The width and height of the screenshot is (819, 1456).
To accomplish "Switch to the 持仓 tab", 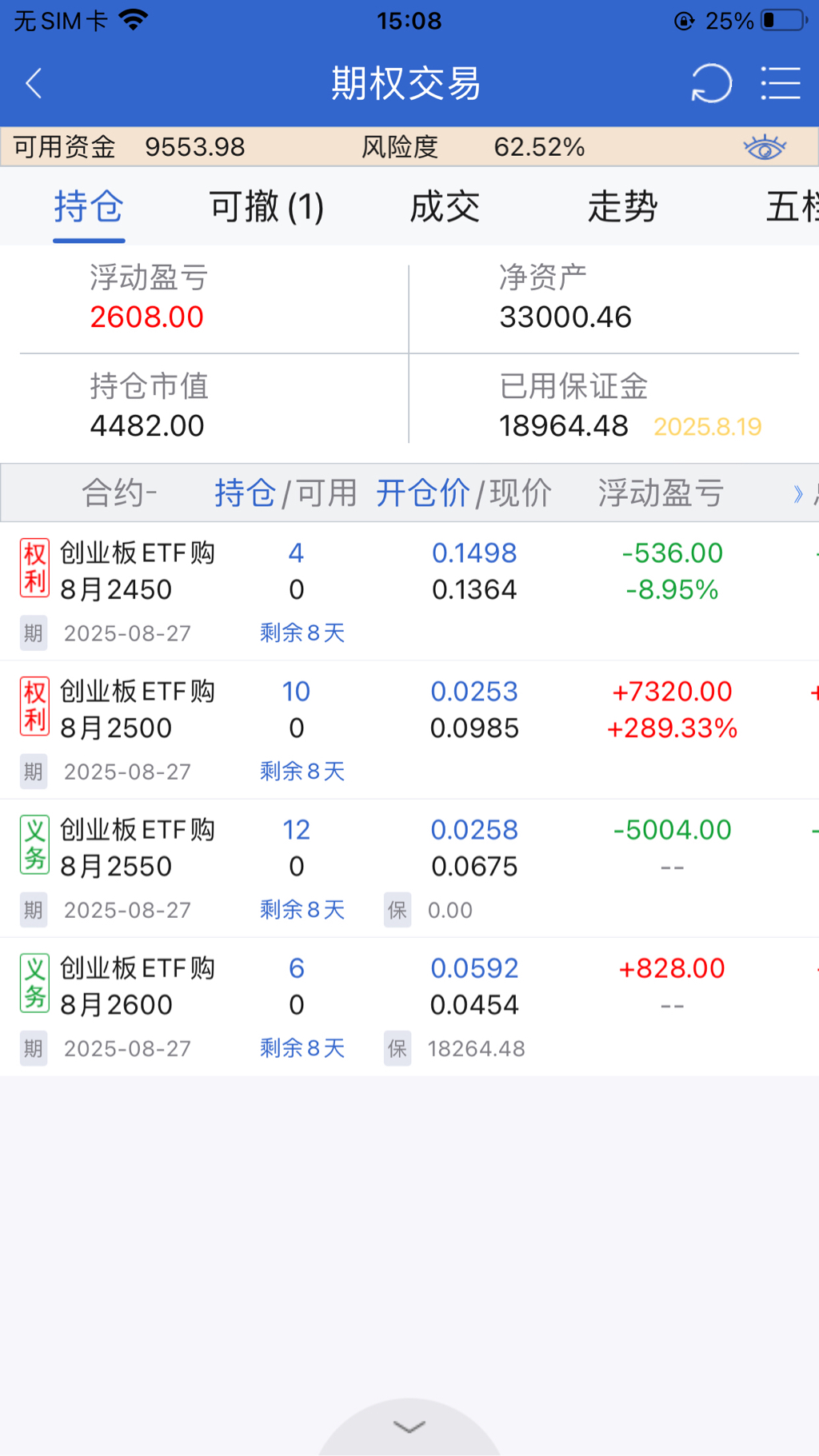I will pyautogui.click(x=89, y=207).
